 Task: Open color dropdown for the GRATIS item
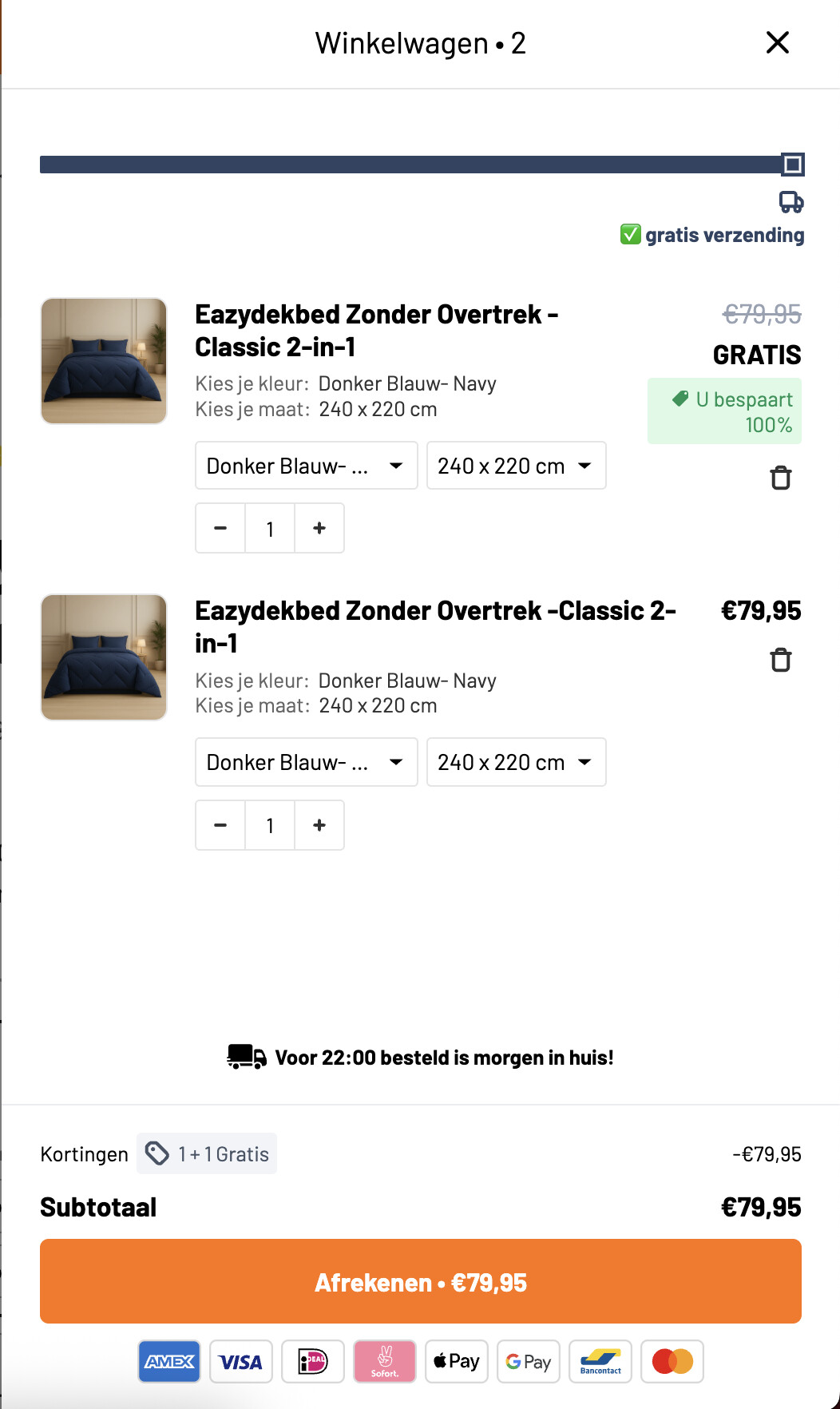pyautogui.click(x=306, y=466)
